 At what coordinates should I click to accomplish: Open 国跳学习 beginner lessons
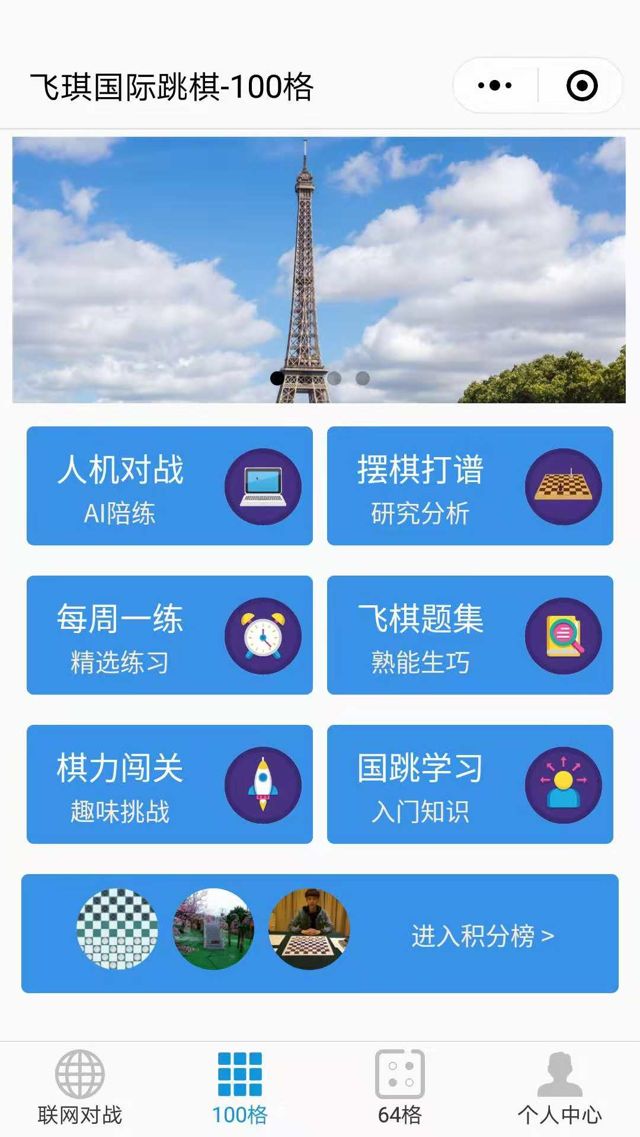[470, 784]
